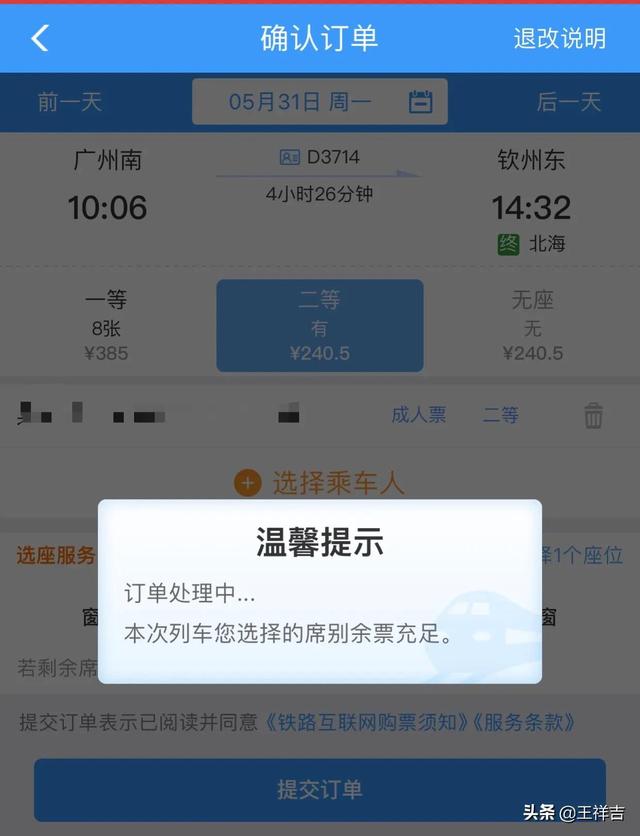Switch to 后一天 next day
This screenshot has width=640, height=836.
568,101
